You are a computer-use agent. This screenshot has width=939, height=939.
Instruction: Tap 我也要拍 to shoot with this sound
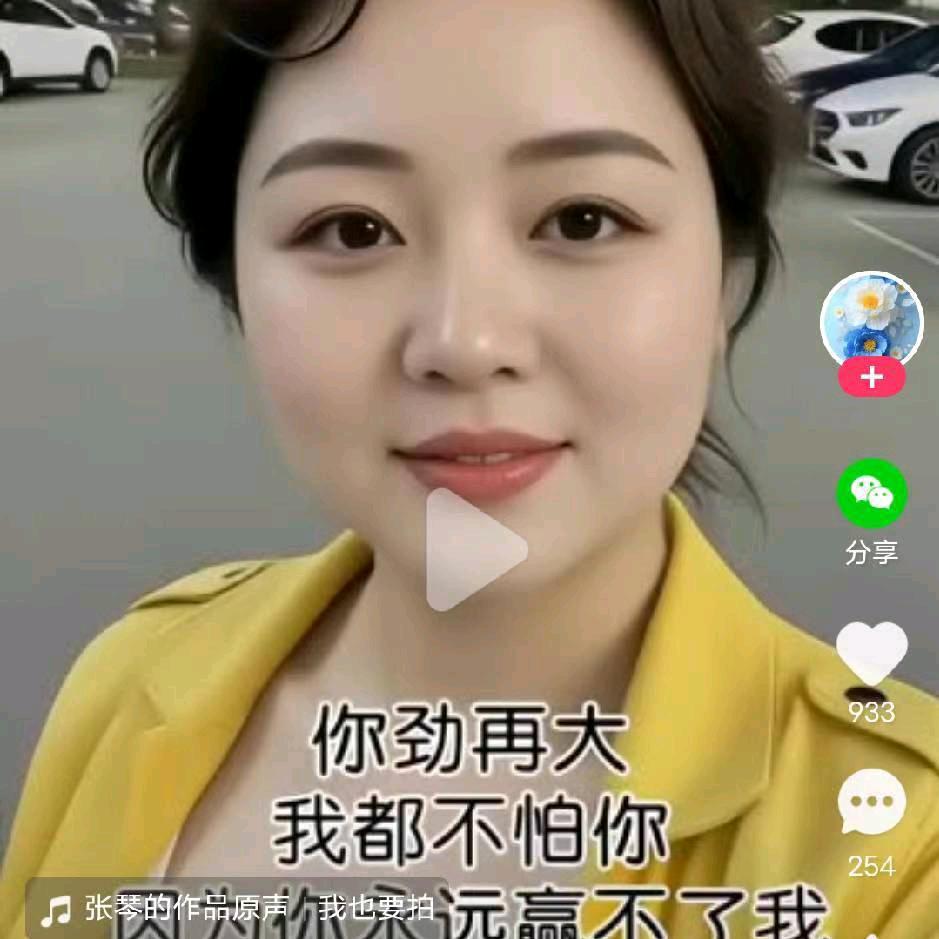[376, 907]
